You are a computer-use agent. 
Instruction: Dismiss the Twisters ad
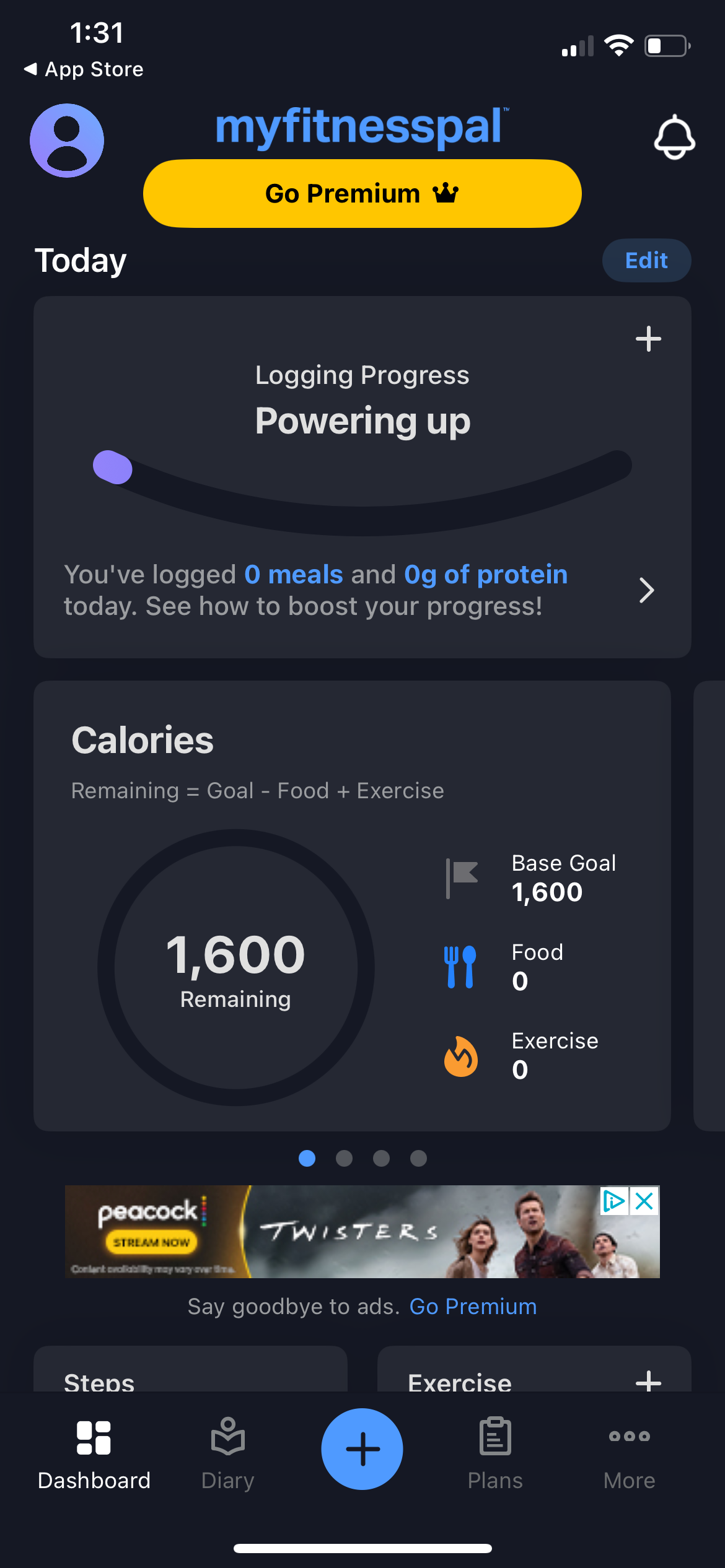644,1200
